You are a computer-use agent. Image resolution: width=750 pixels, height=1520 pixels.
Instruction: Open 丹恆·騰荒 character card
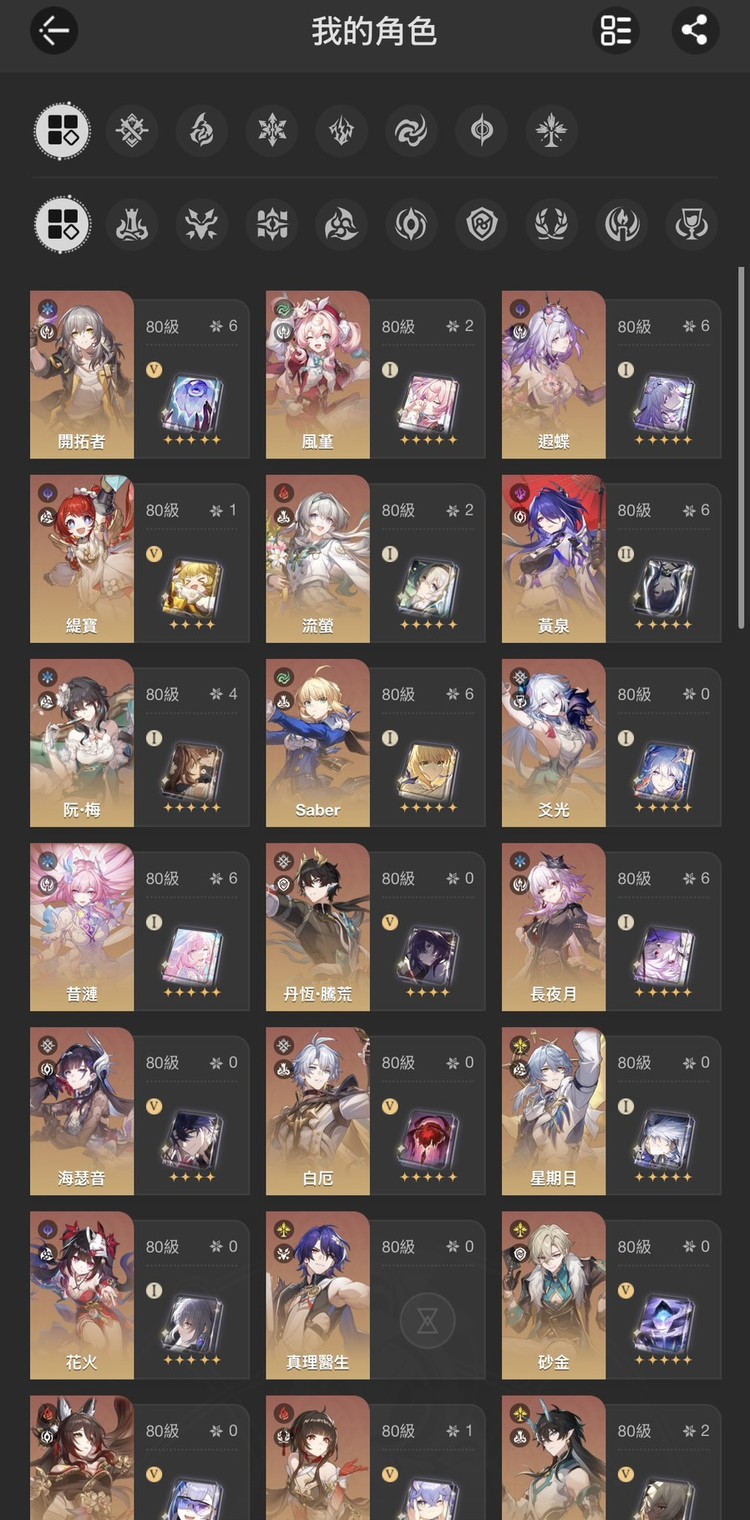[318, 927]
